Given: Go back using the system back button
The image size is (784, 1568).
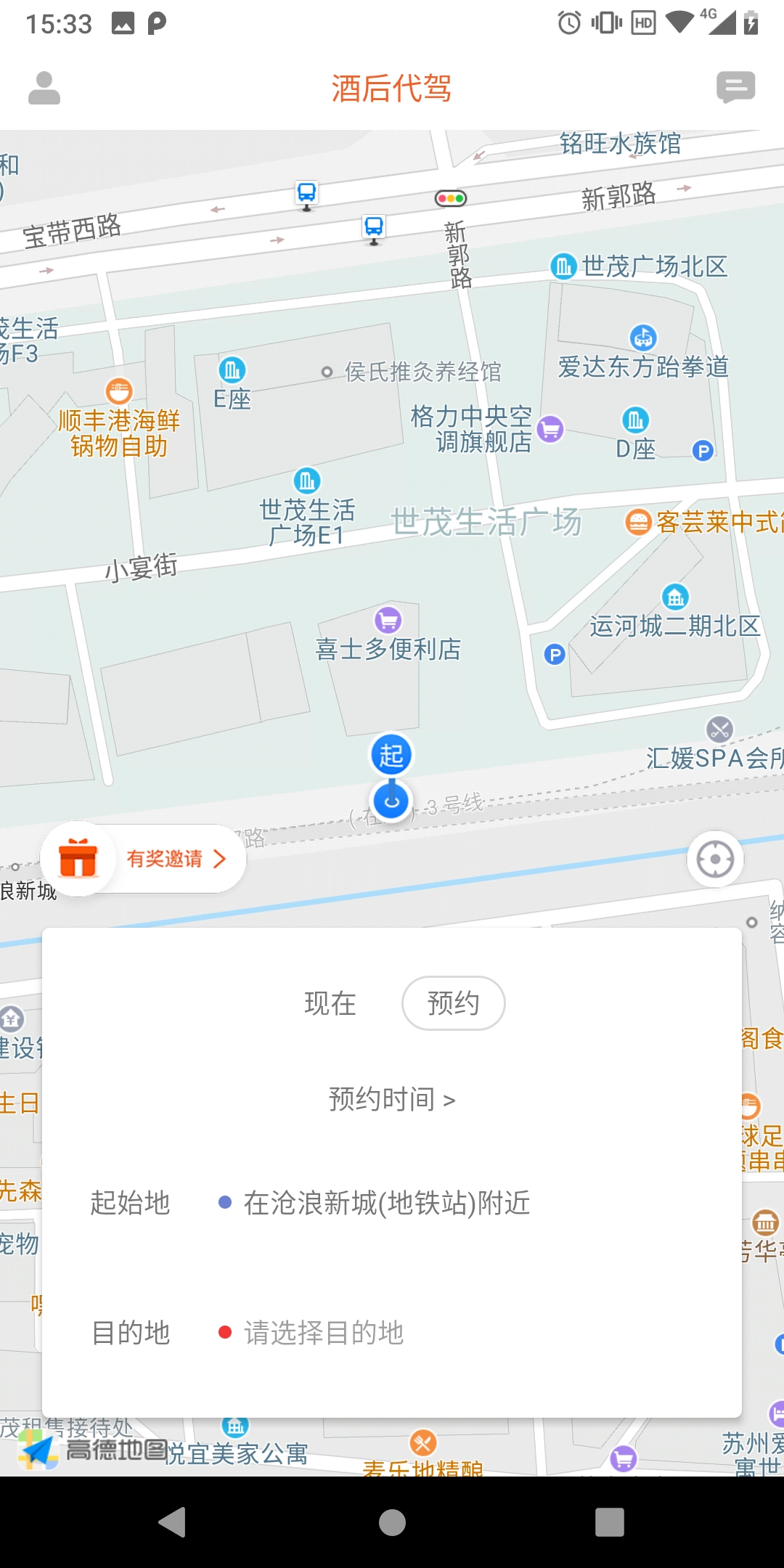Looking at the screenshot, I should [173, 1522].
